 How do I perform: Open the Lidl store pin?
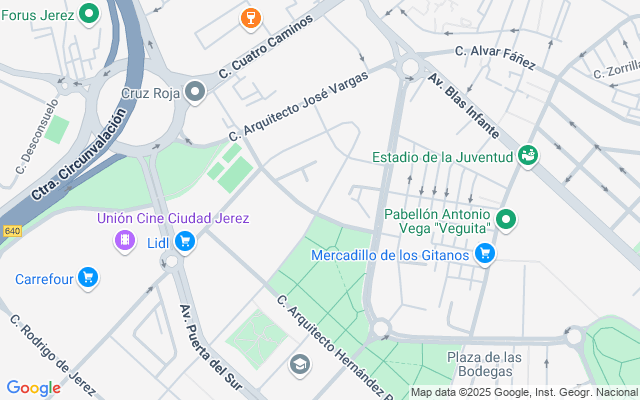pyautogui.click(x=185, y=241)
